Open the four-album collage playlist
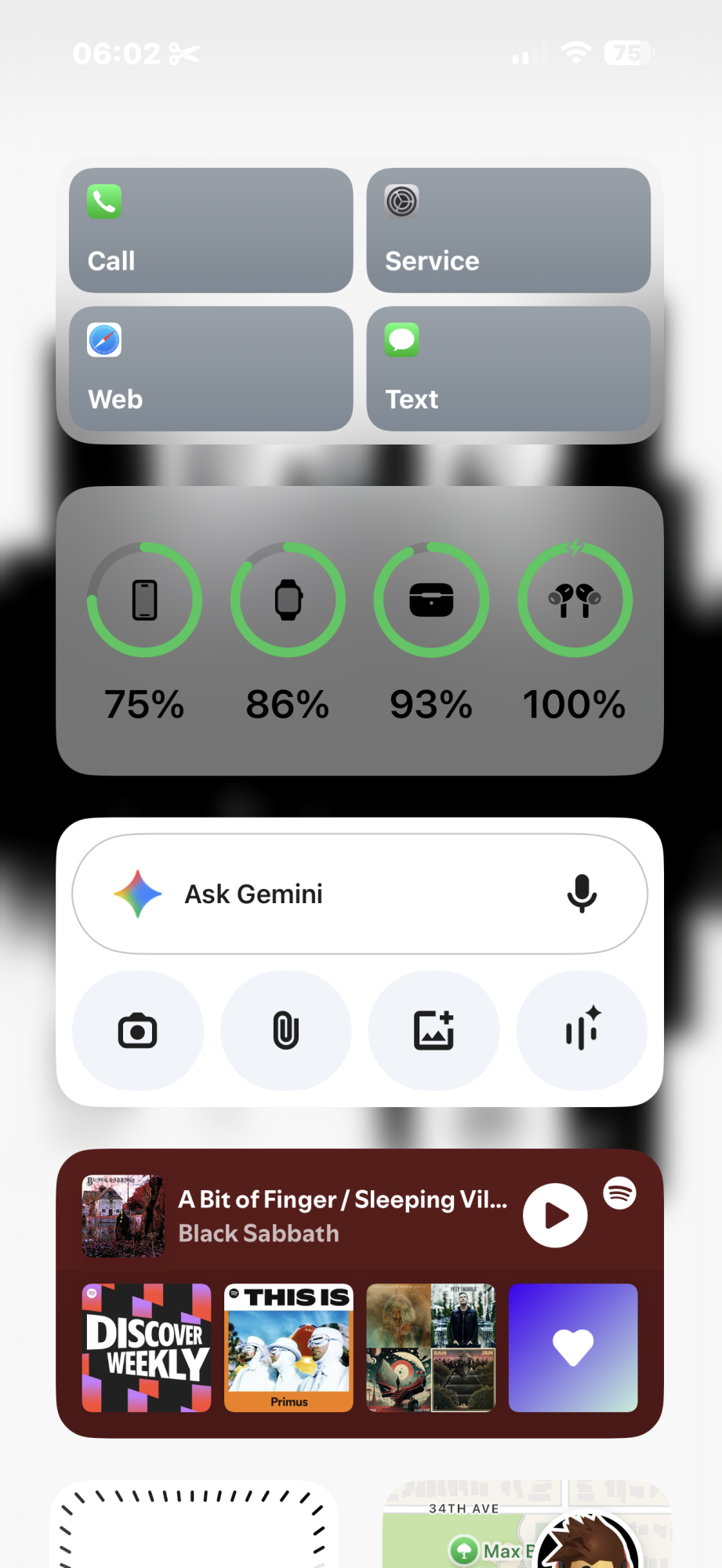This screenshot has height=1568, width=722. [431, 1348]
